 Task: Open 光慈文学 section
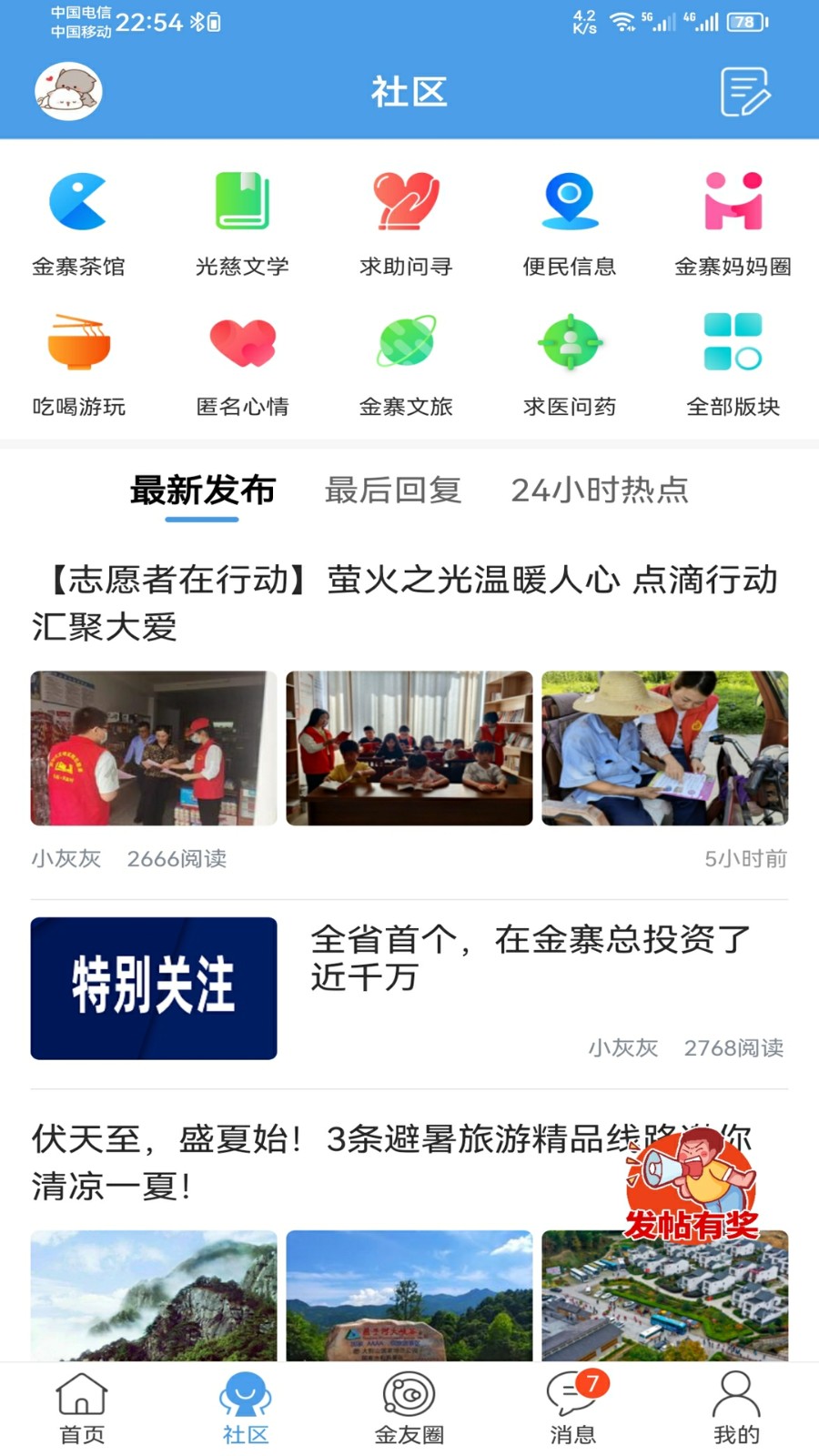[242, 224]
